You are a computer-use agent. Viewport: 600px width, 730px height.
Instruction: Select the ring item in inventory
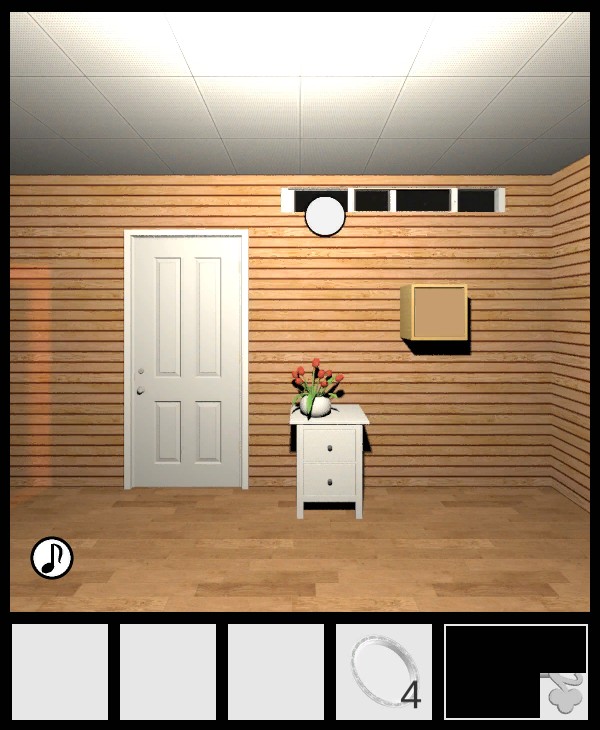[x=383, y=671]
